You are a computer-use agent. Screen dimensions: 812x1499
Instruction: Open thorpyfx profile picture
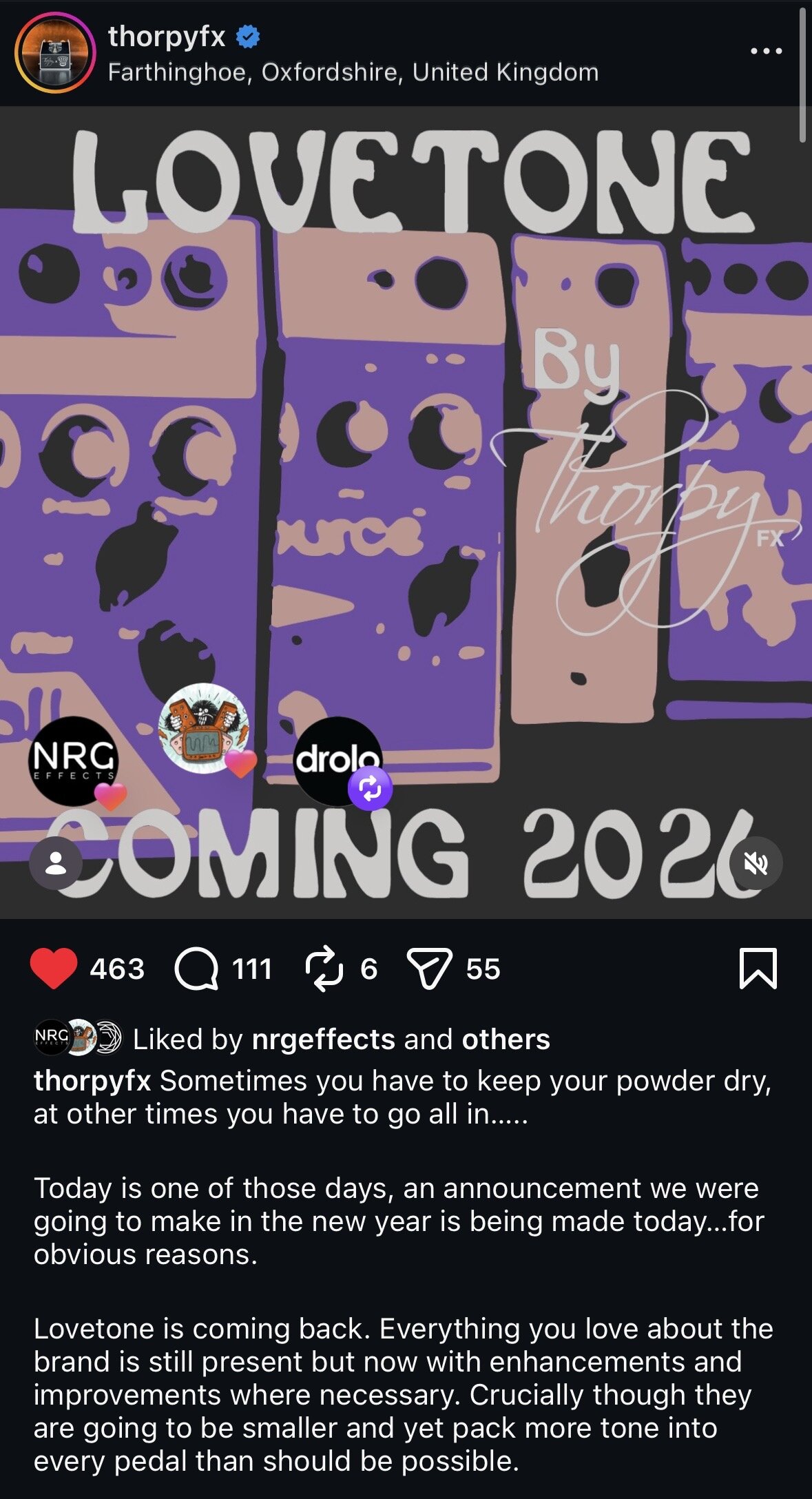(54, 52)
